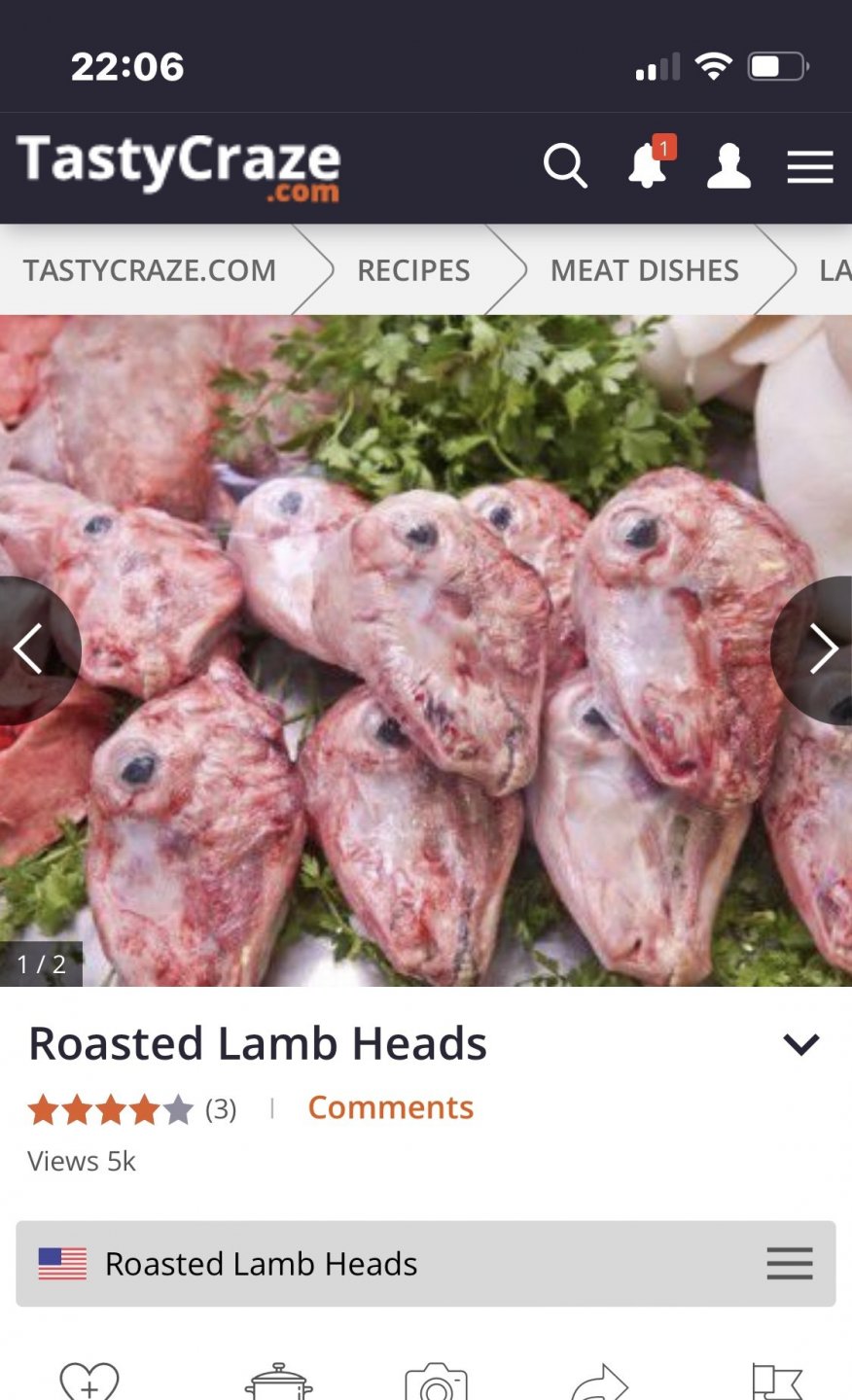Open the MEAT DISHES breadcrumb

(644, 270)
